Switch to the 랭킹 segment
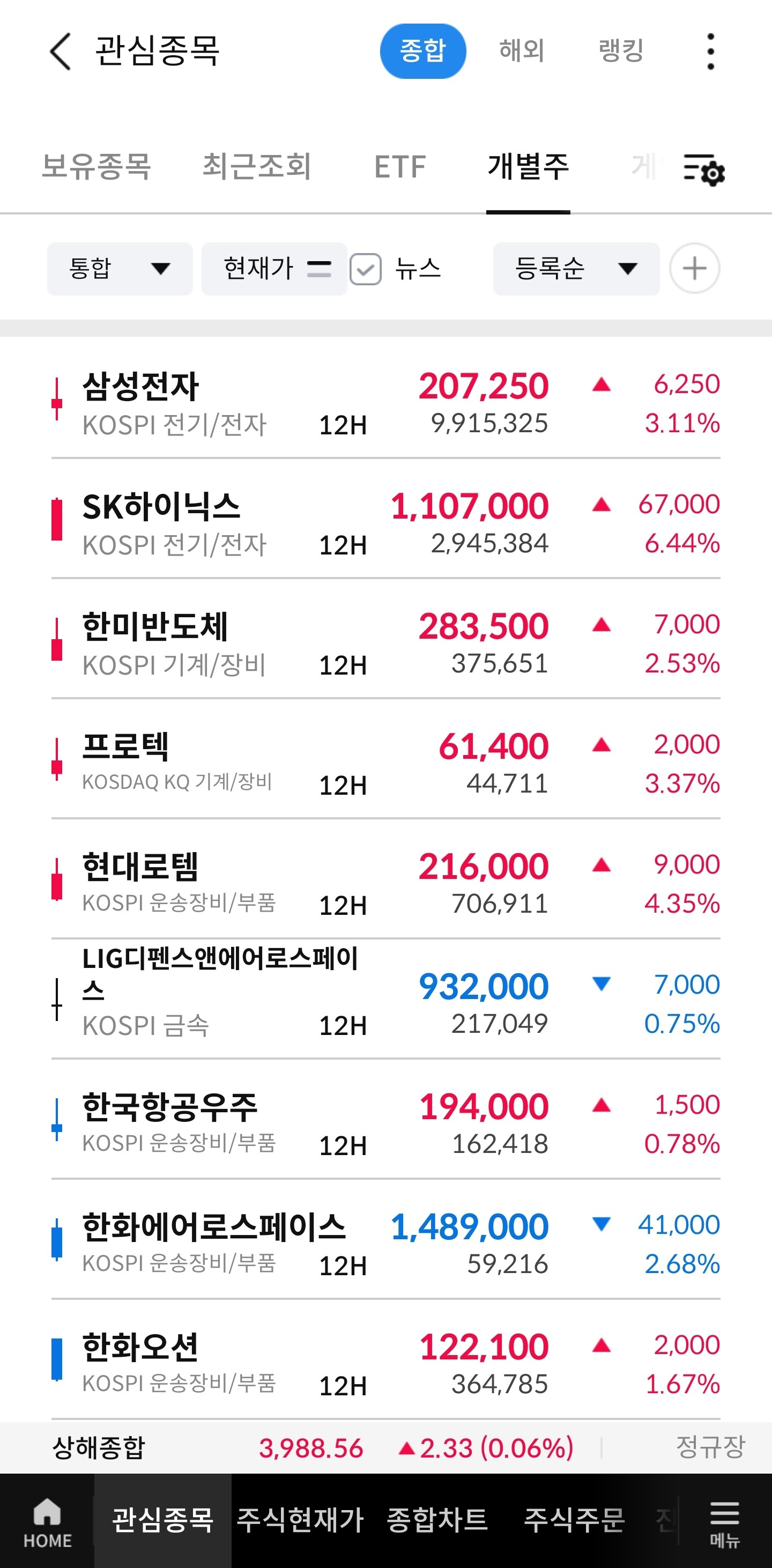The image size is (772, 1568). 620,50
